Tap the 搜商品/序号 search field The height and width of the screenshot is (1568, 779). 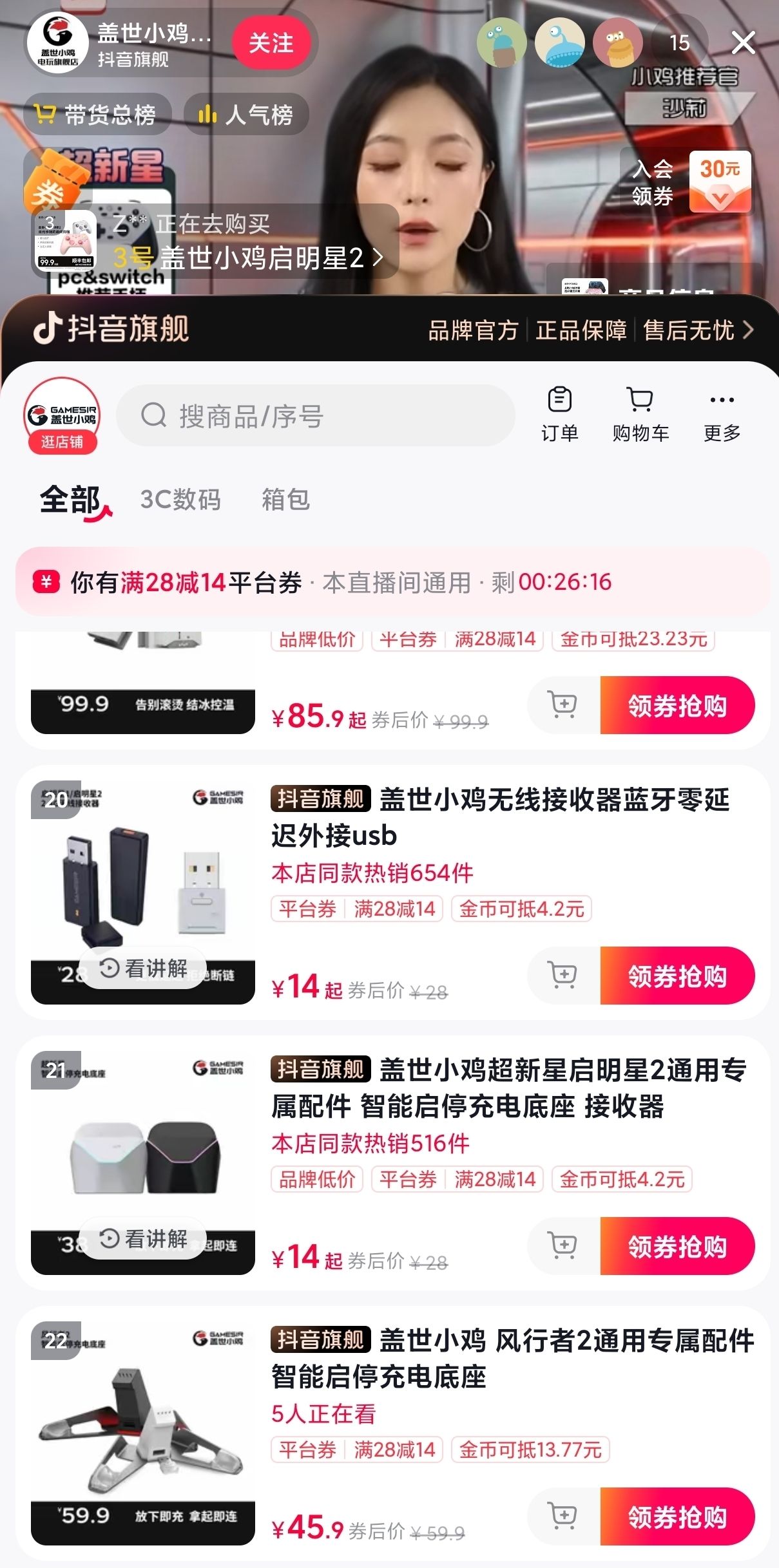click(x=316, y=416)
